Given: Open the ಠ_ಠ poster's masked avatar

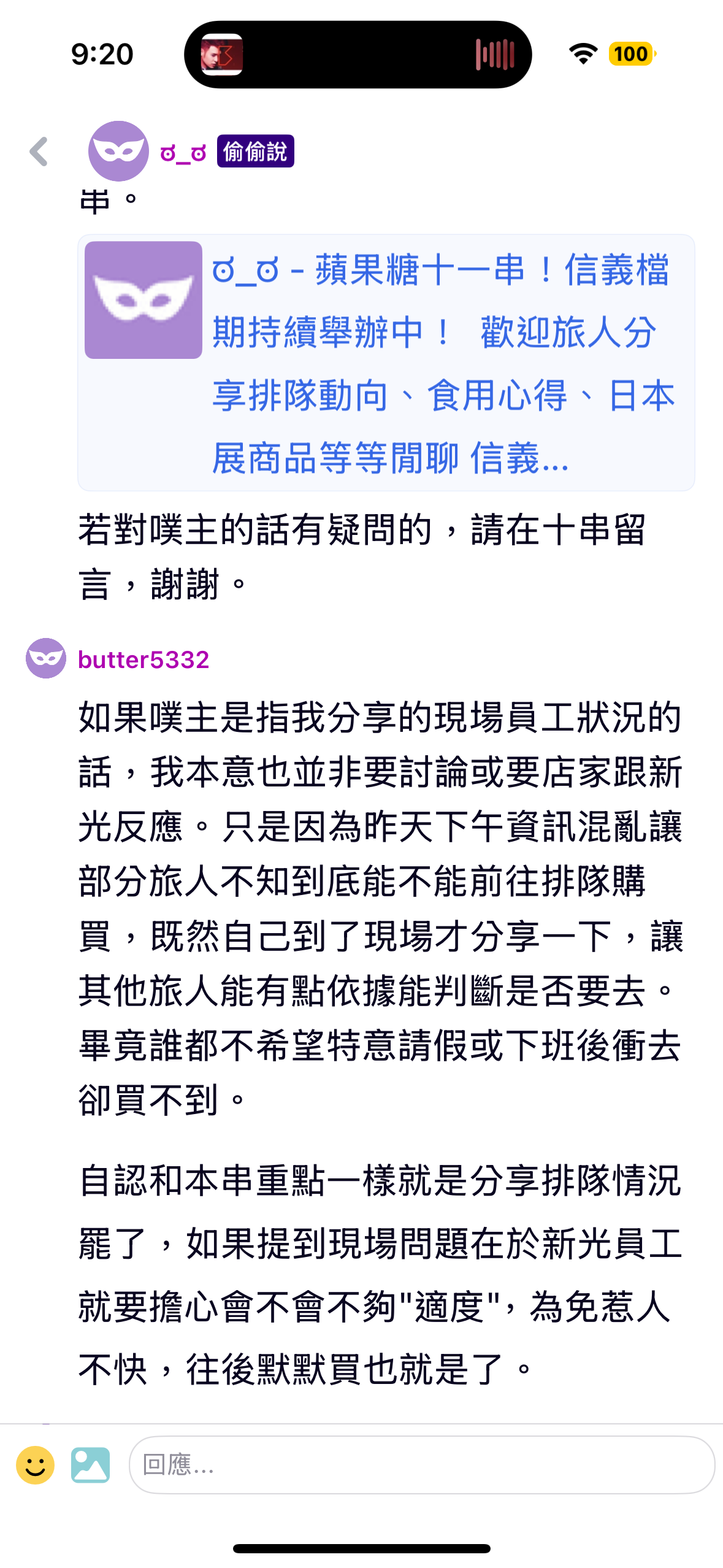Looking at the screenshot, I should point(118,152).
